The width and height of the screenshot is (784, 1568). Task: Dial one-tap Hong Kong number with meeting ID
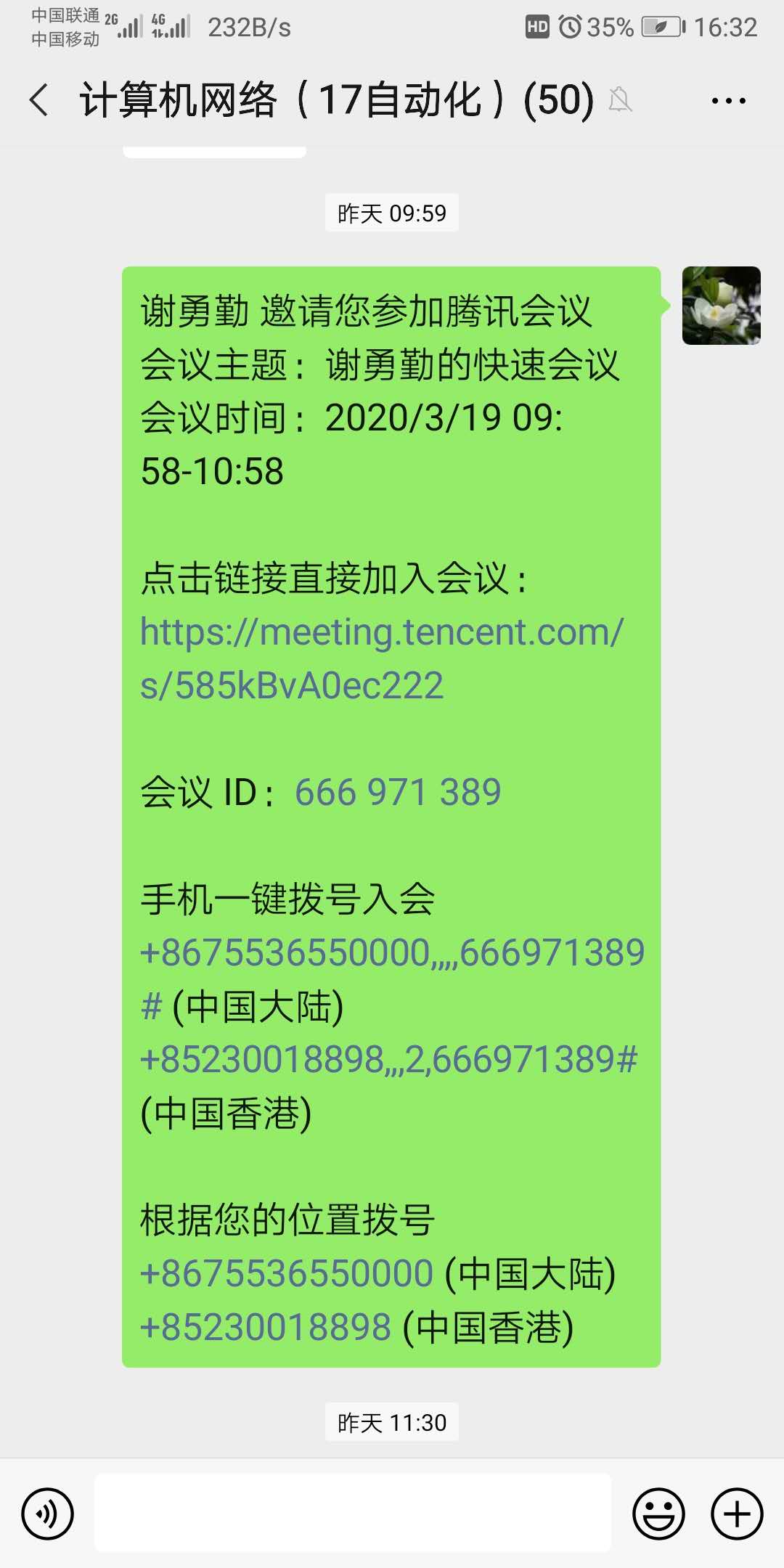point(389,1060)
